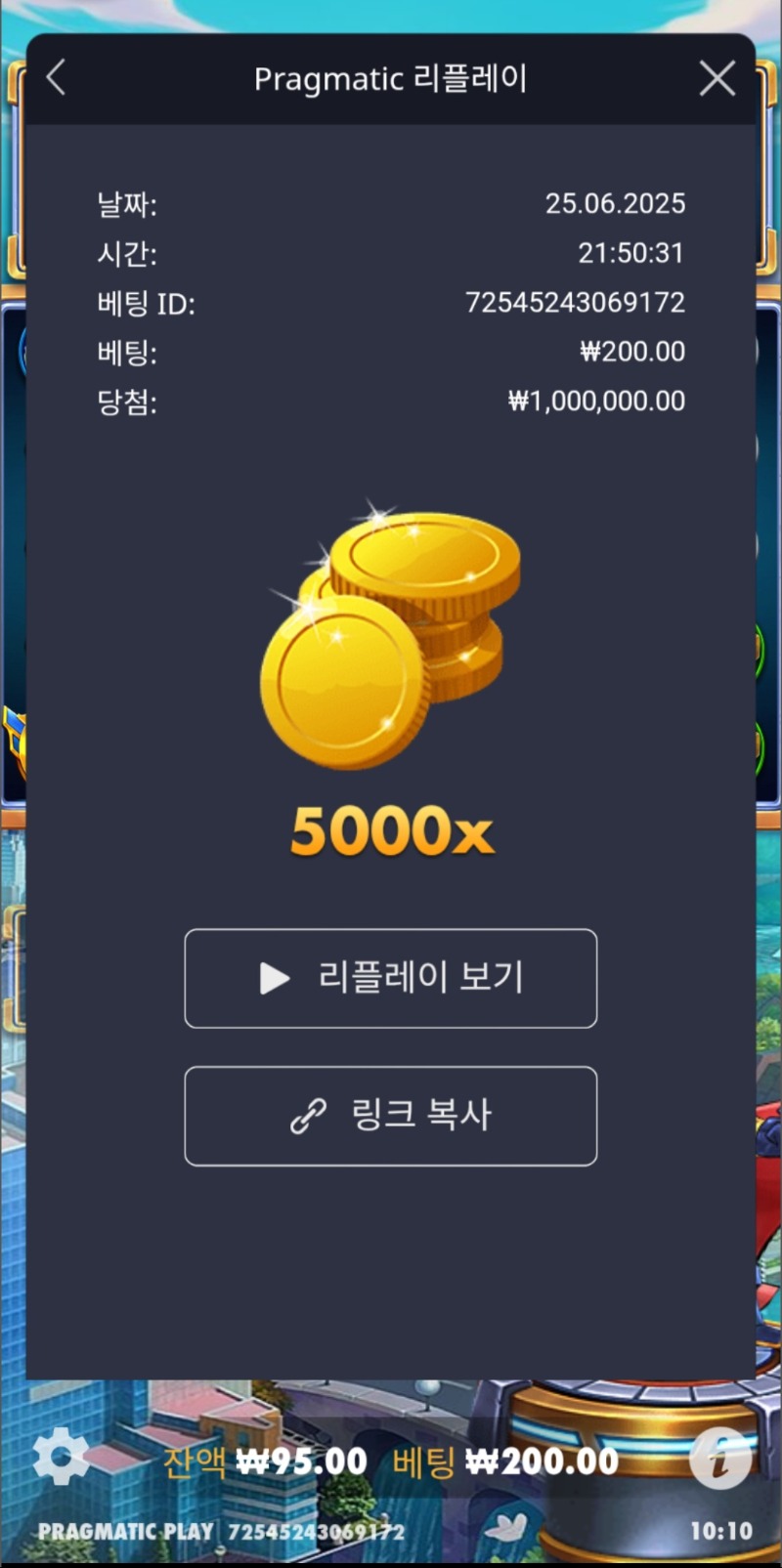Go back with the top-left arrow
The width and height of the screenshot is (782, 1568).
tap(57, 78)
